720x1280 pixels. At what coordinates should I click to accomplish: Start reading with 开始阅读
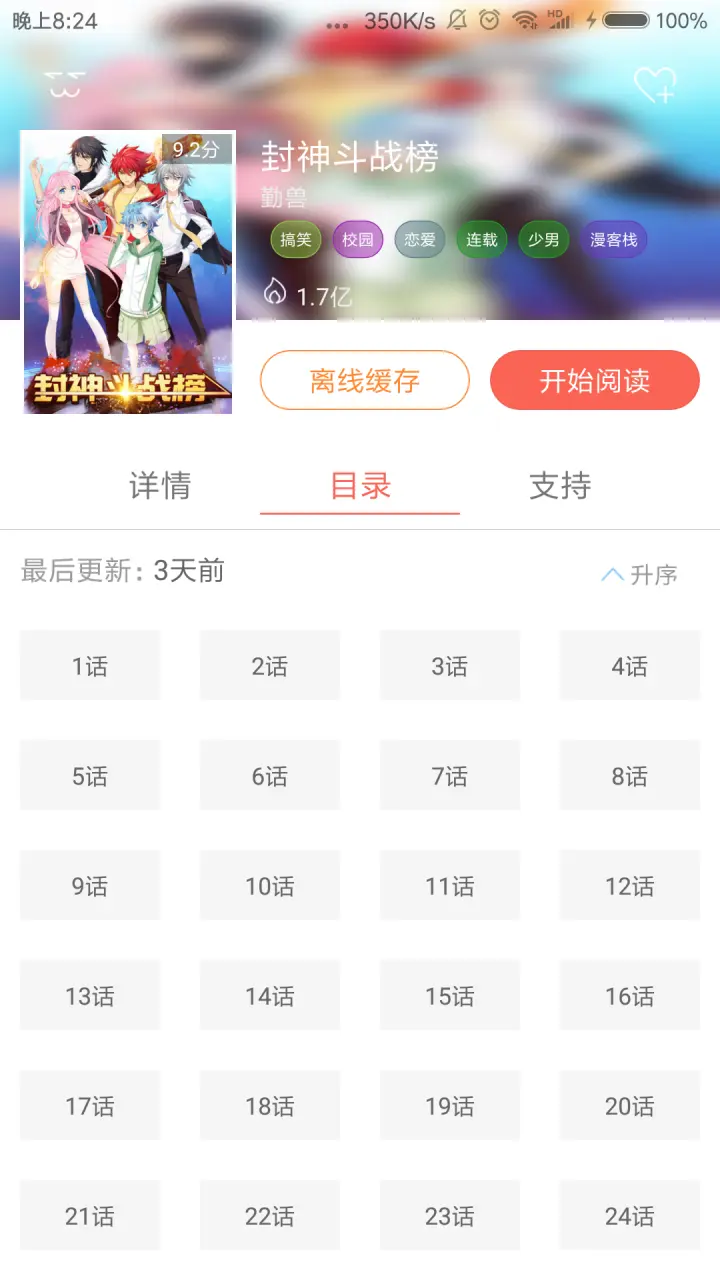point(595,380)
